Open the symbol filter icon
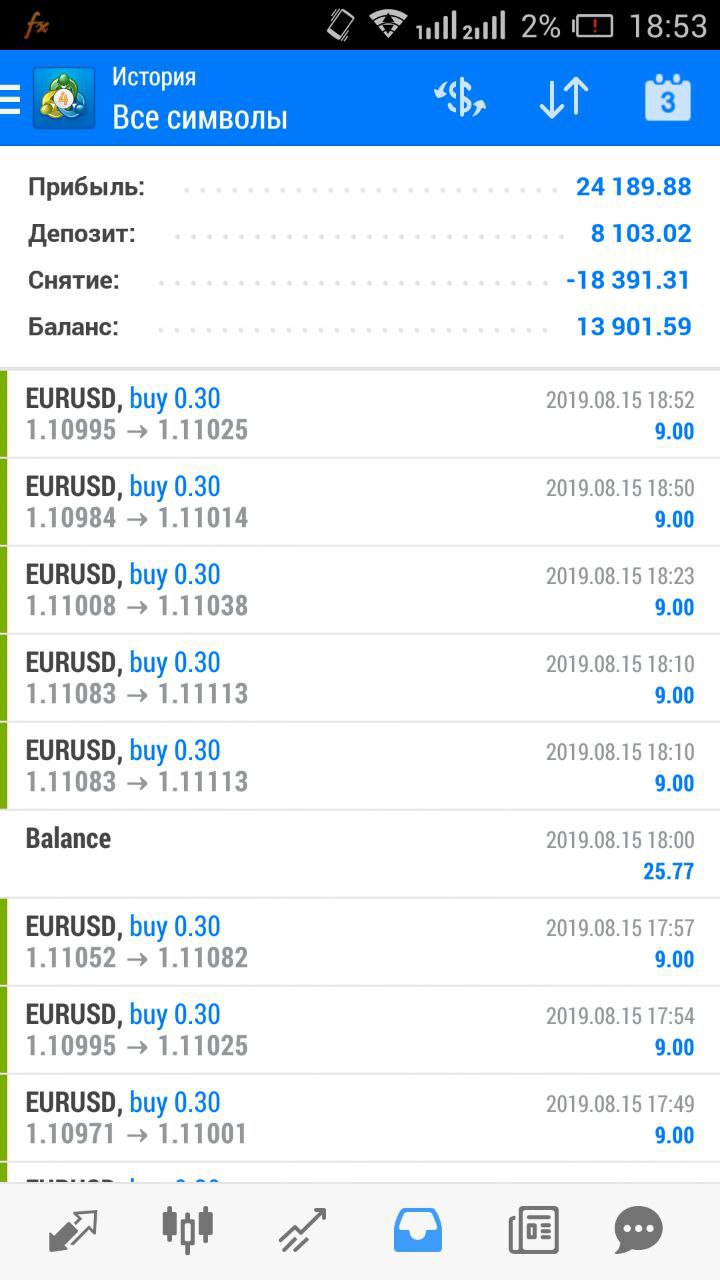Viewport: 720px width, 1280px height. tap(459, 99)
